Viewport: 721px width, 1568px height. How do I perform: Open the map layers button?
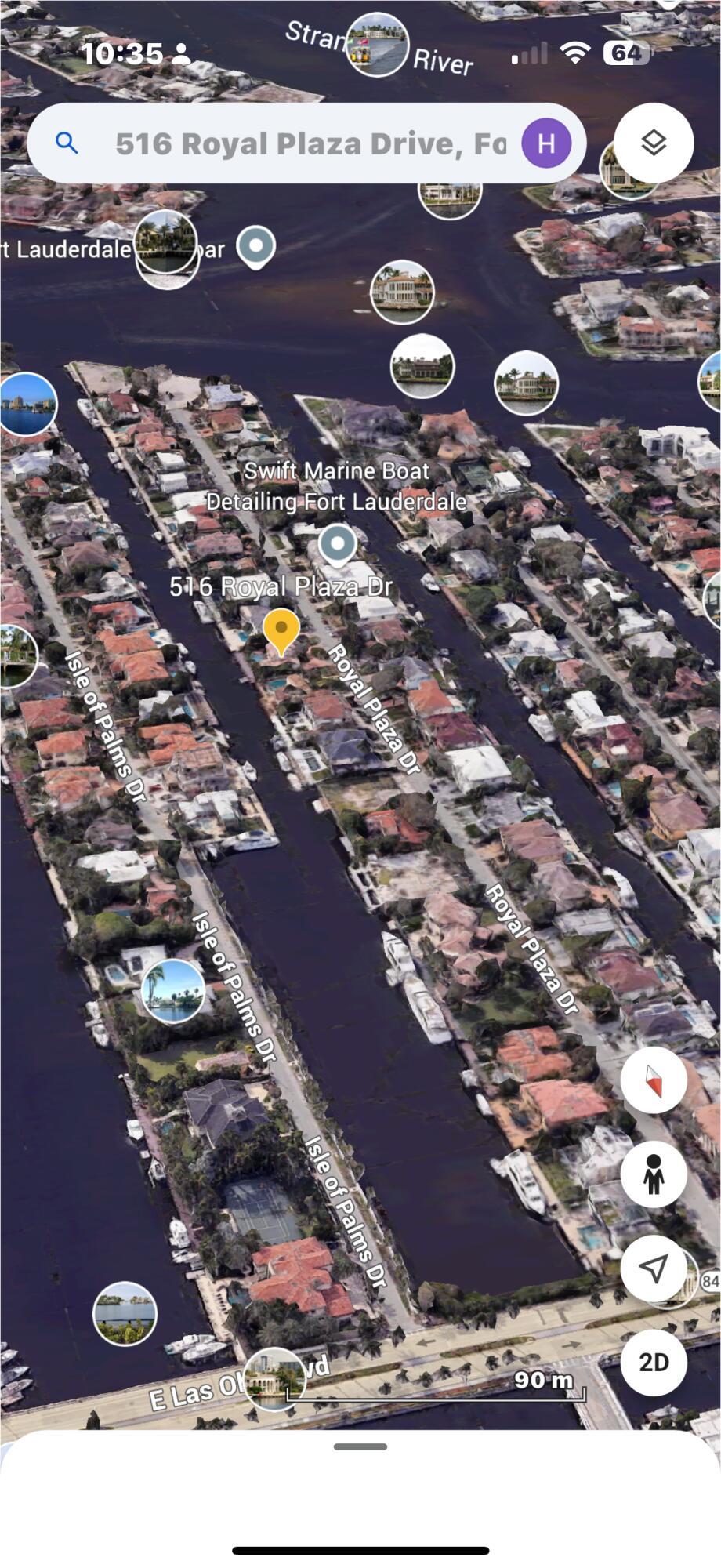pyautogui.click(x=654, y=143)
